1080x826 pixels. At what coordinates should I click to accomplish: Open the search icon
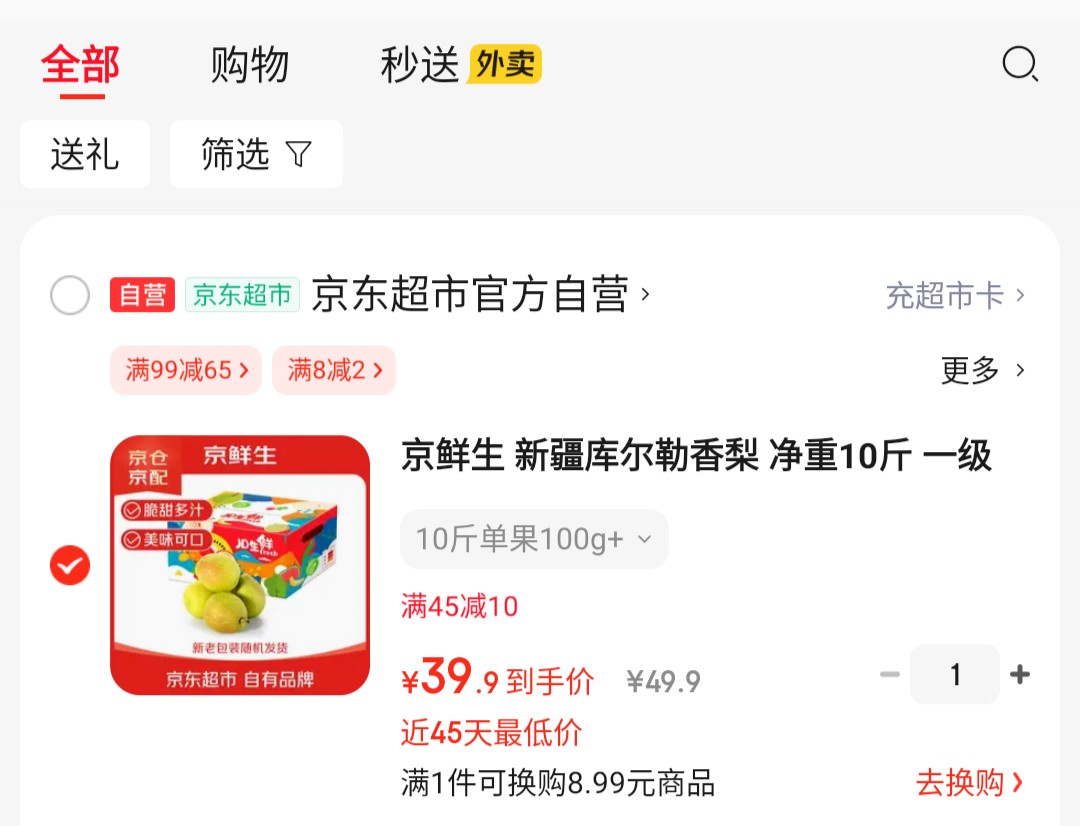1020,64
